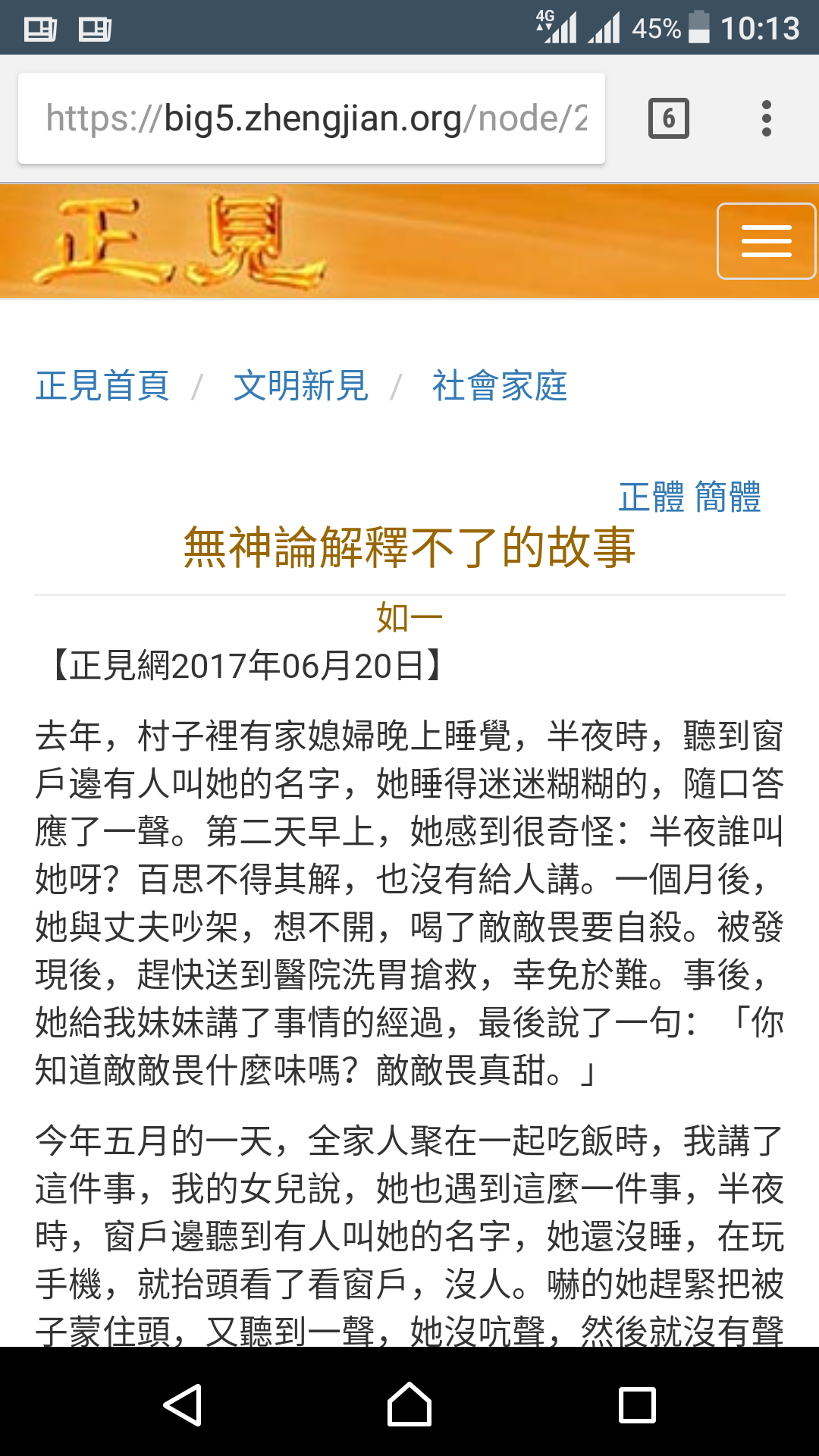This screenshot has height=1456, width=819.
Task: Go back with the system back button
Action: tap(183, 1404)
